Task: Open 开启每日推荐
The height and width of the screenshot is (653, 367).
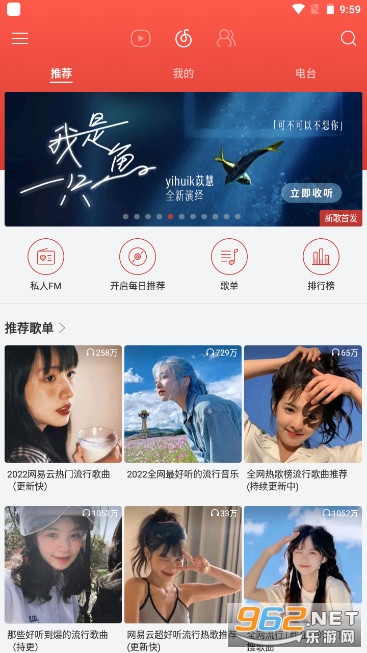Action: (x=137, y=264)
